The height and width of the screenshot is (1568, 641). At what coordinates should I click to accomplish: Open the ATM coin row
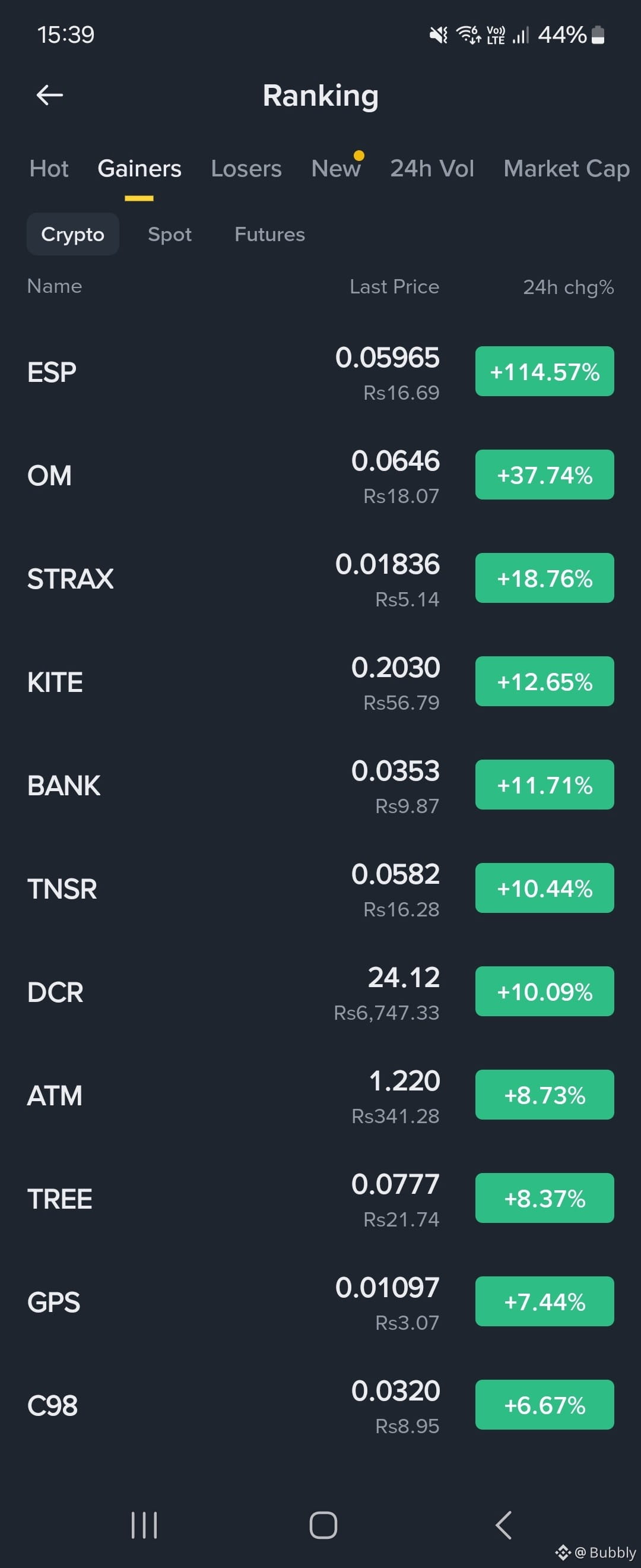pos(320,1096)
